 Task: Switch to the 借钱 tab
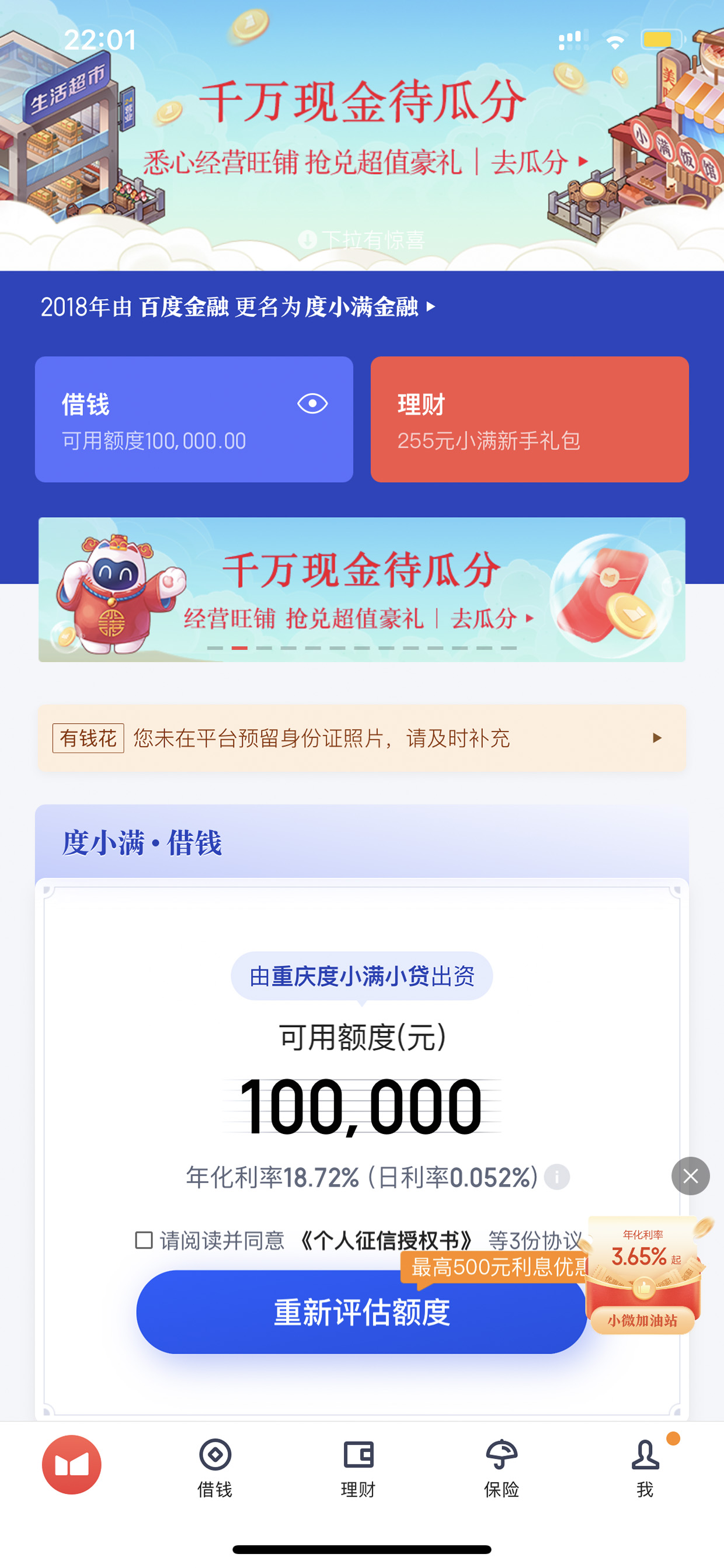[215, 1468]
